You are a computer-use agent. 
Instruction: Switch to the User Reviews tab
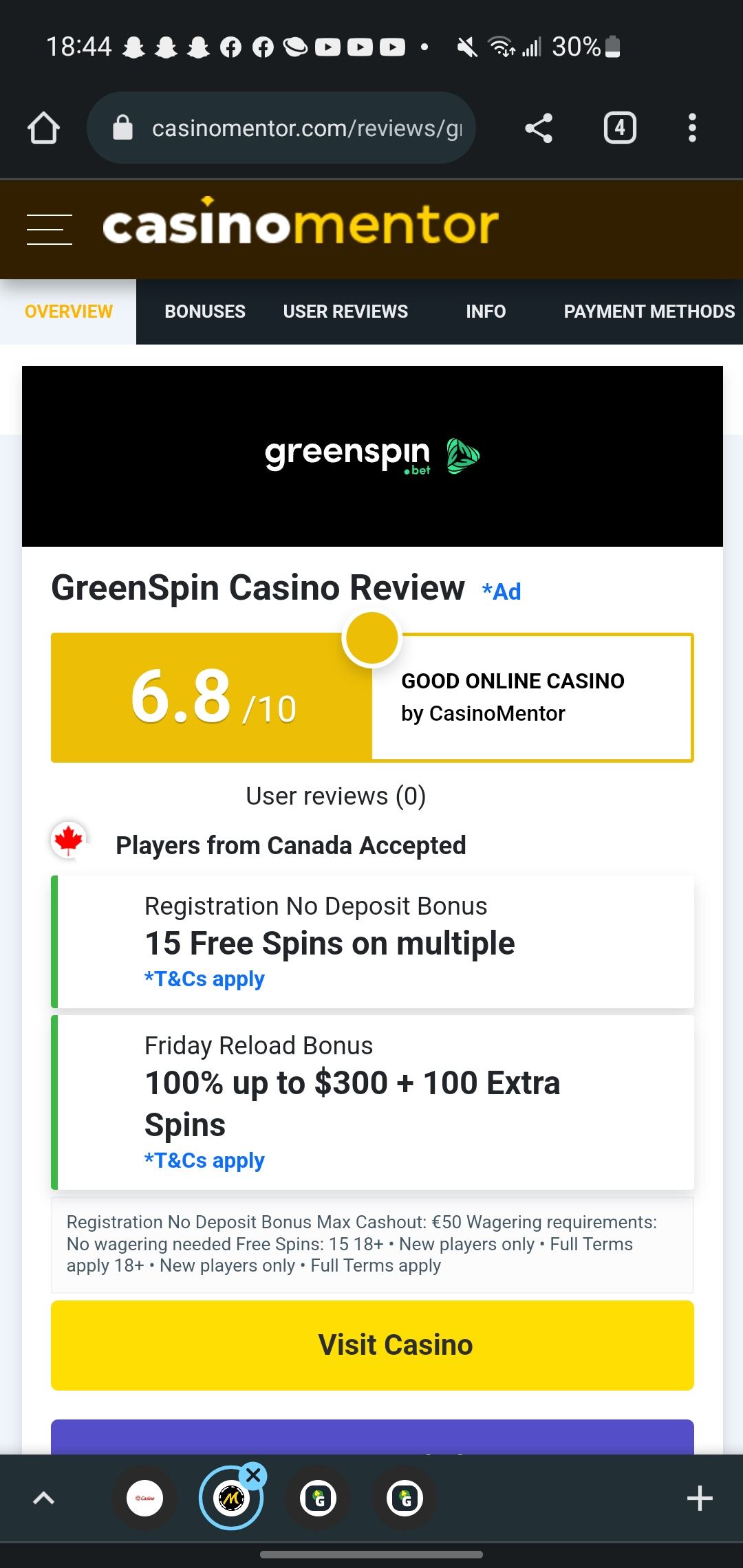click(345, 312)
